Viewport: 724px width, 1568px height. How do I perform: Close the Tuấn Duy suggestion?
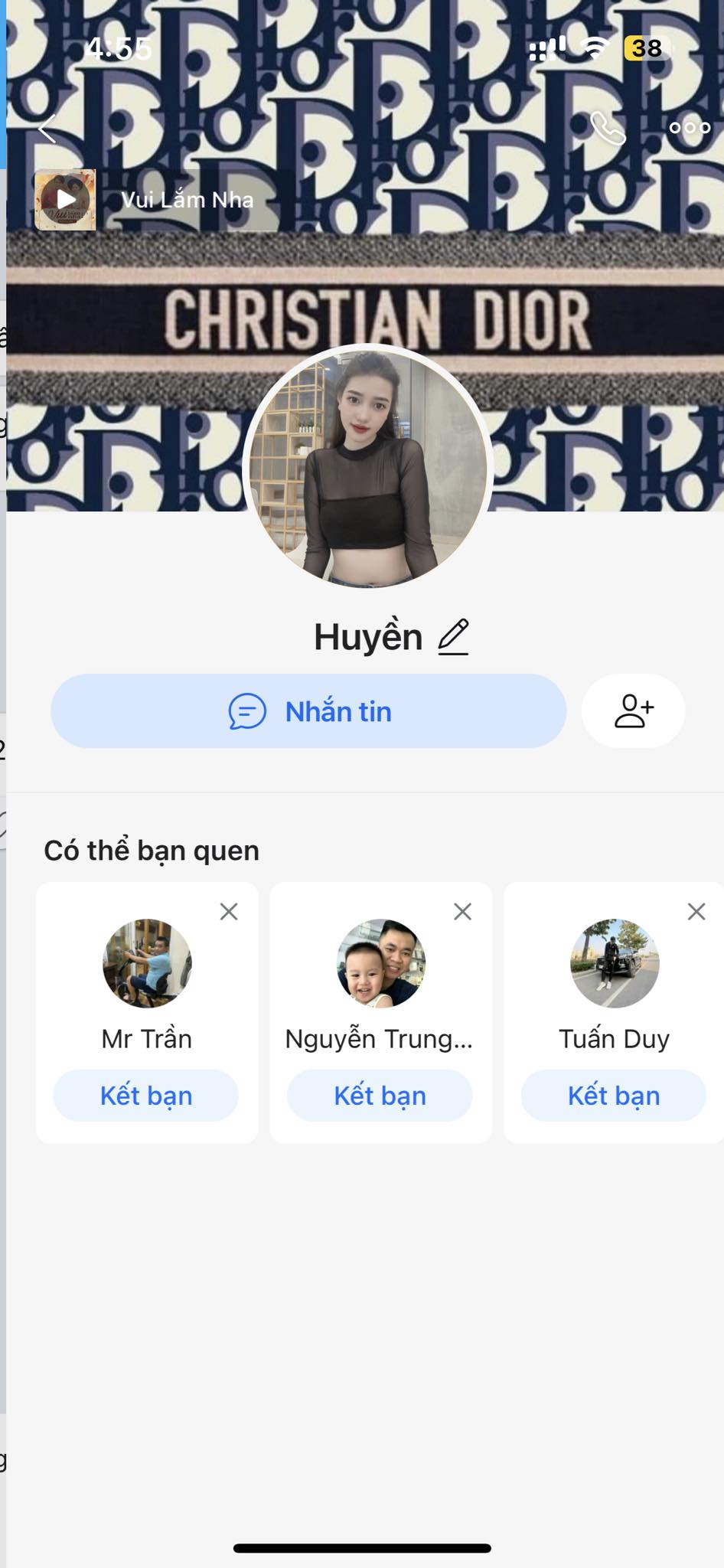[696, 911]
